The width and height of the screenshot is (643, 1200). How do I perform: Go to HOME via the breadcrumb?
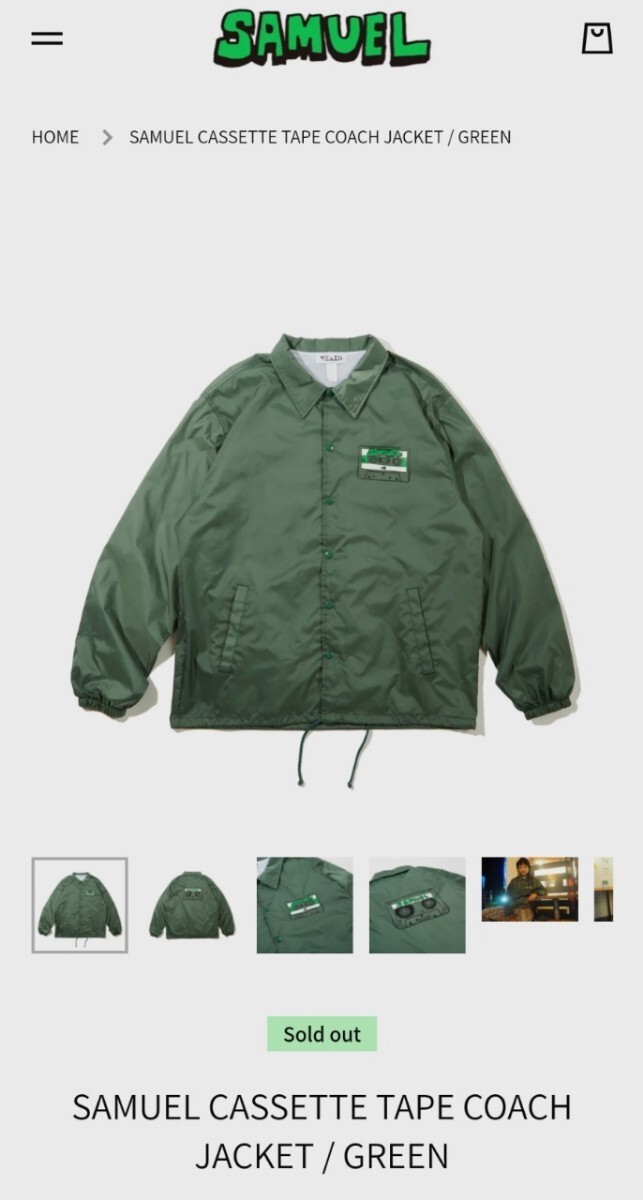click(x=55, y=137)
